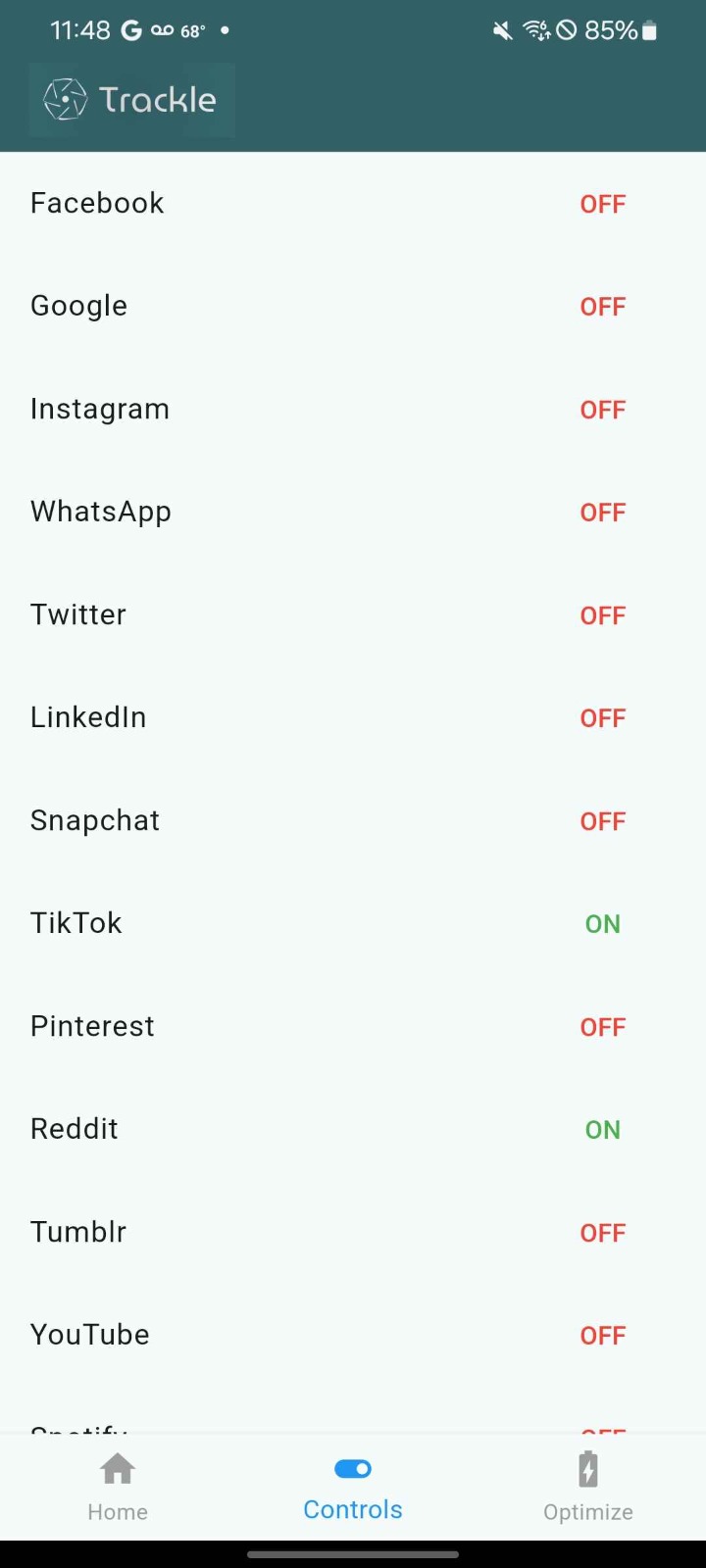Enable the LinkedIn control
The height and width of the screenshot is (1568, 706).
pyautogui.click(x=602, y=718)
